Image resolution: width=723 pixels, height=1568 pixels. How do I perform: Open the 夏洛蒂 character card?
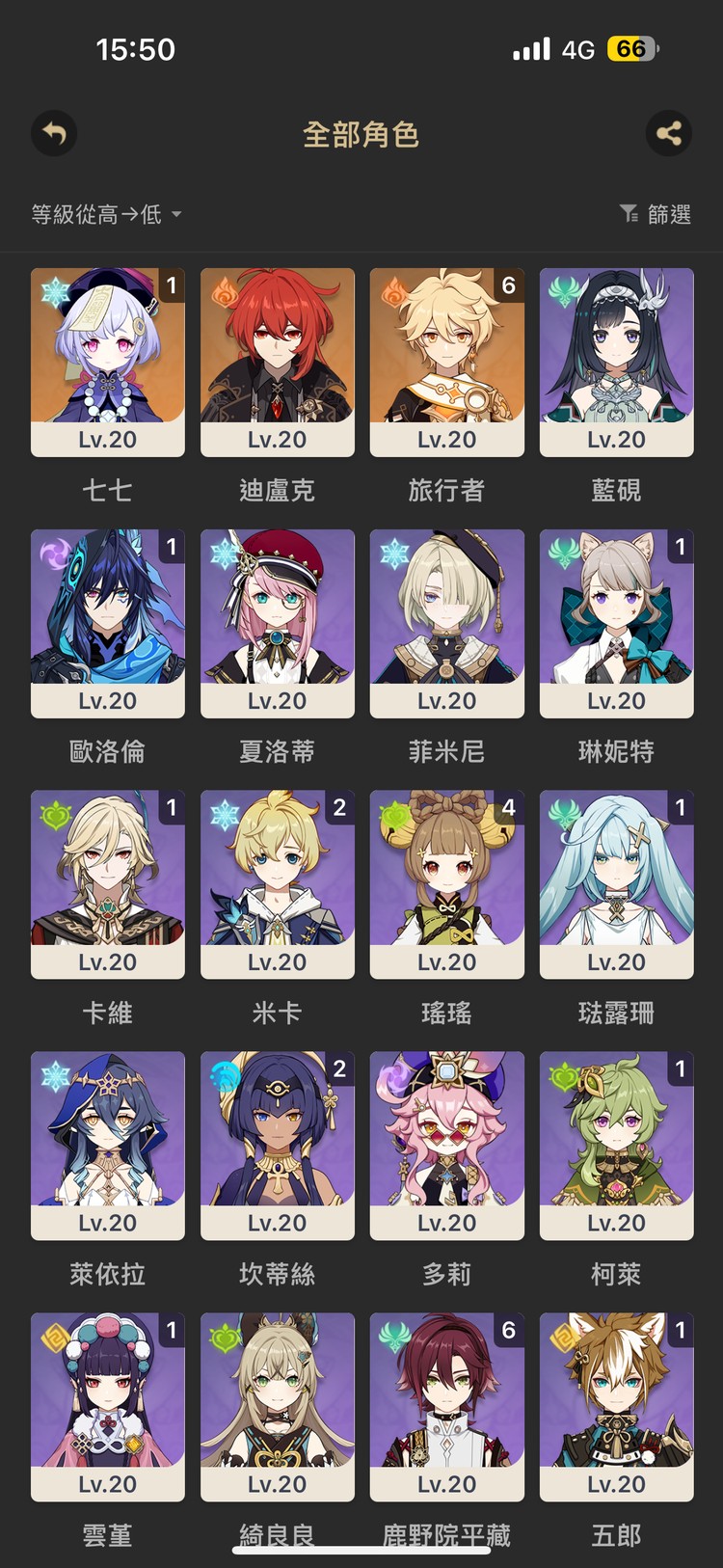(278, 623)
